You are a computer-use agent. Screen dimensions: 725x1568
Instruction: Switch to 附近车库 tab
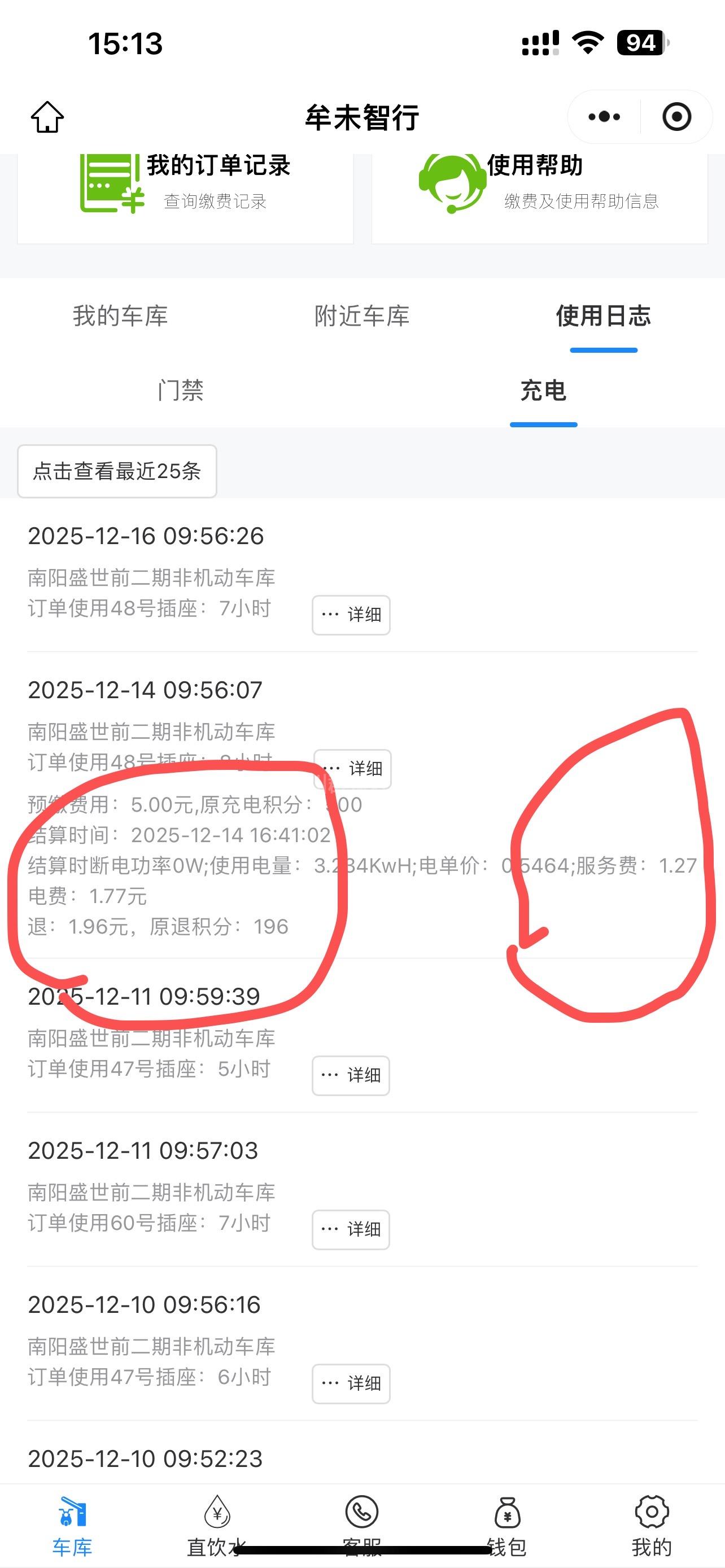362,316
